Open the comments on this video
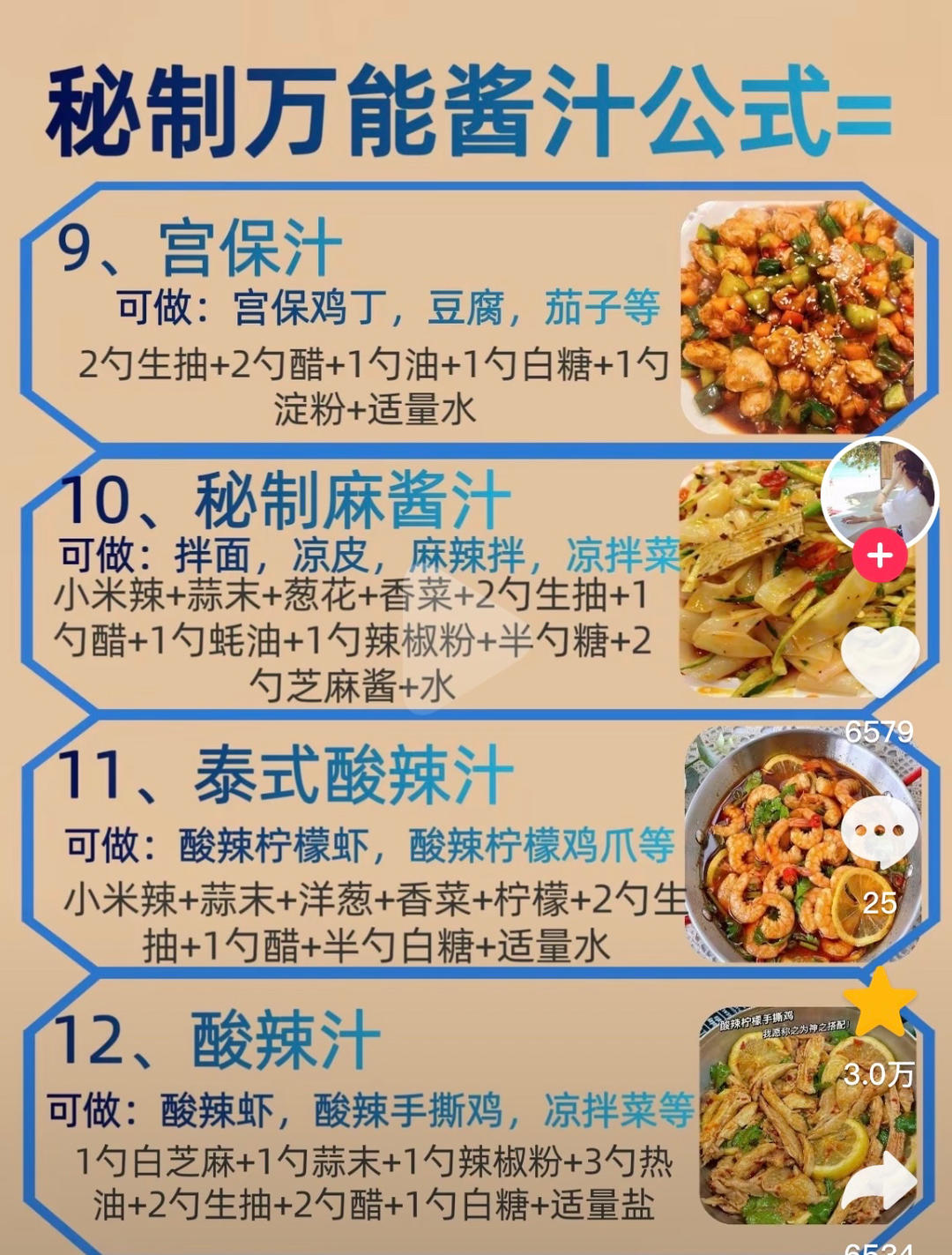 (x=879, y=833)
